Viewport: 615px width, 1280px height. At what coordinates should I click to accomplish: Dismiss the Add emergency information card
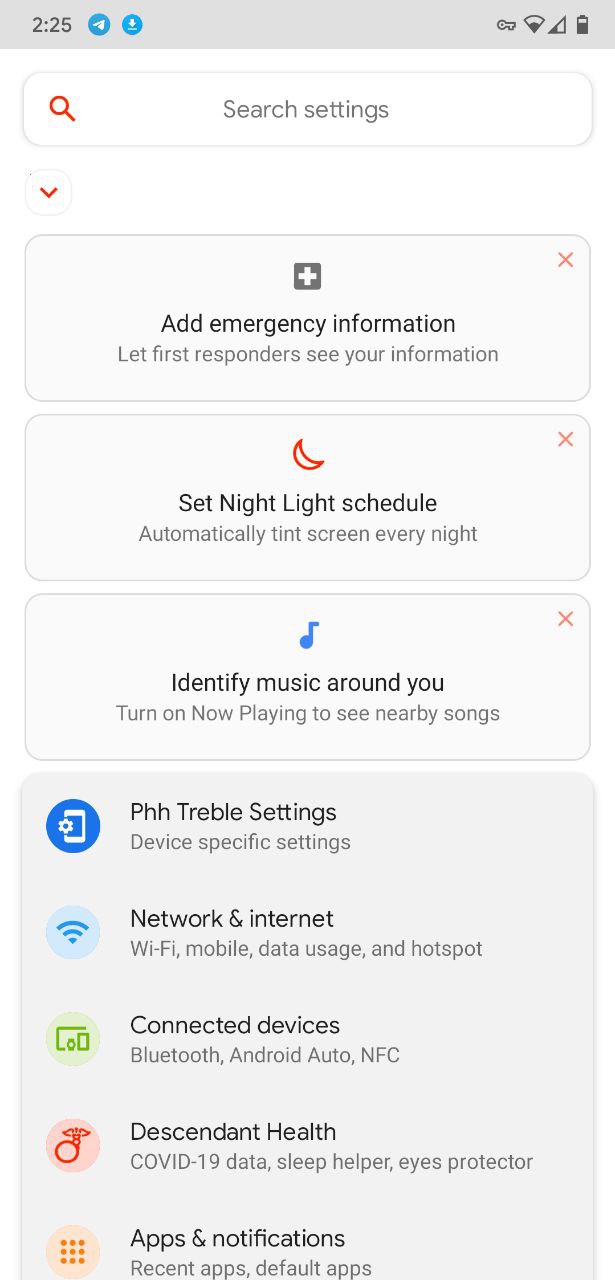point(565,260)
